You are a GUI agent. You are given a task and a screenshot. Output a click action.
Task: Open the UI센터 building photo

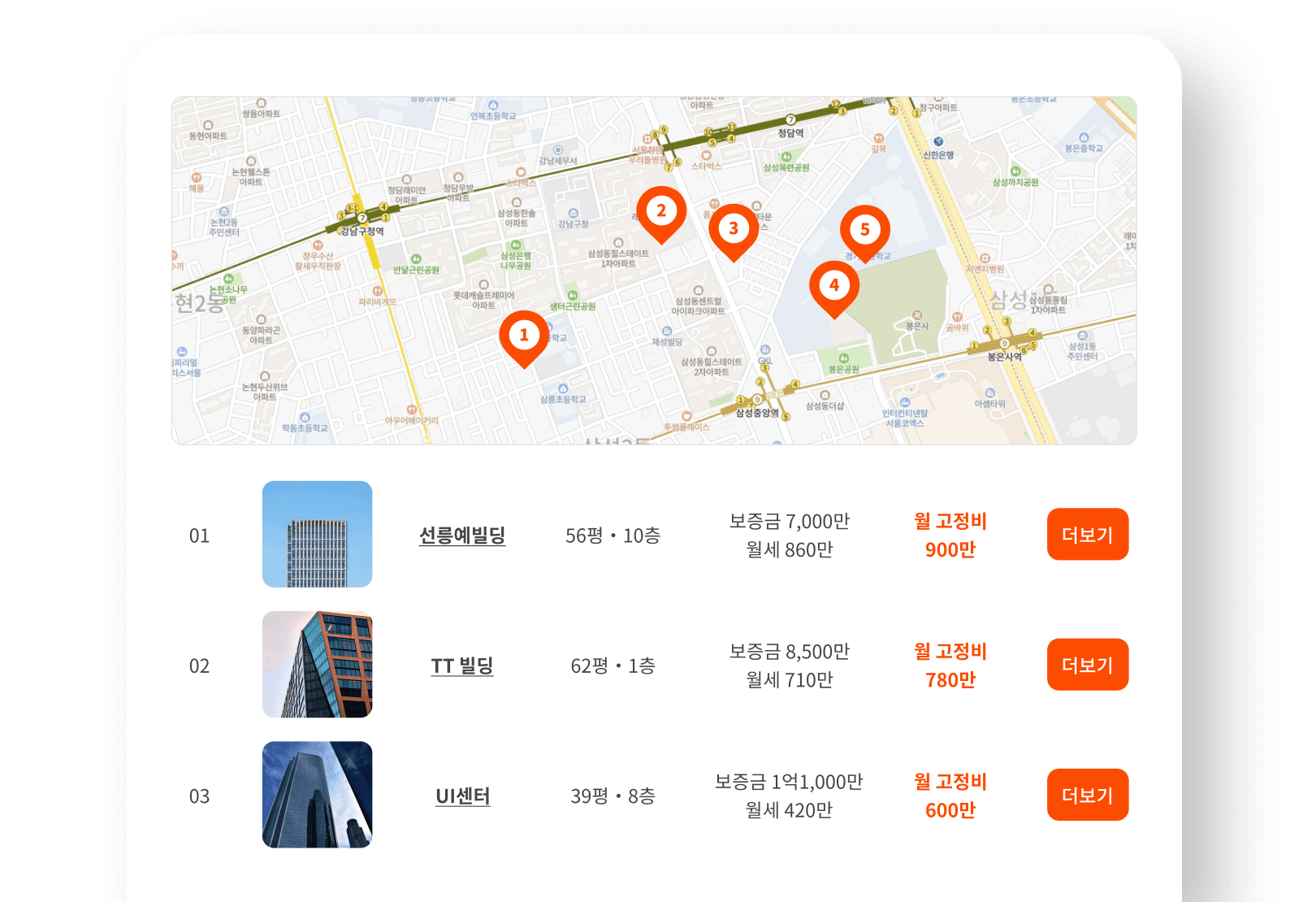pos(318,794)
